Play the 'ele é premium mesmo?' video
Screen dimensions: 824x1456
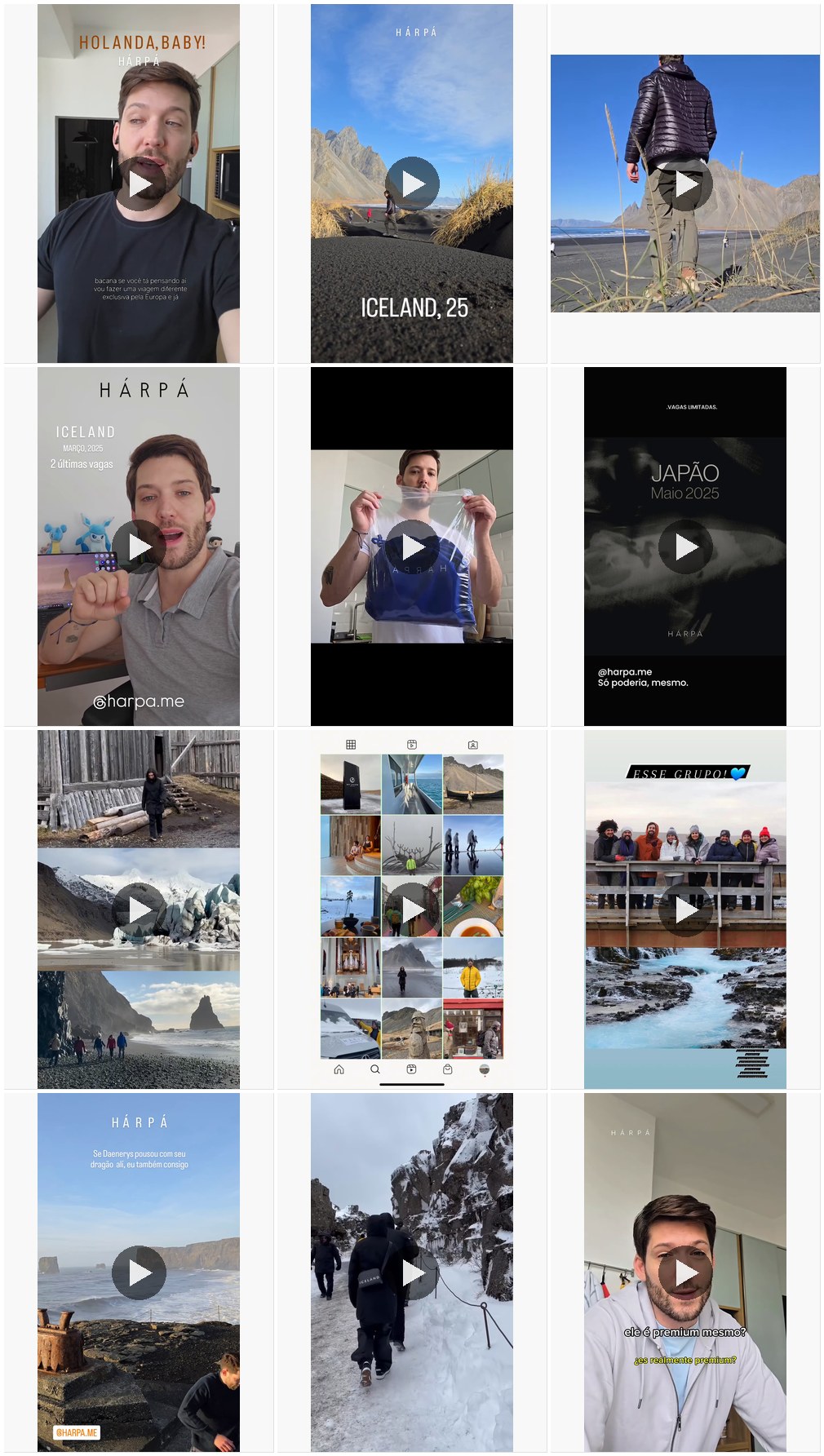point(685,1272)
